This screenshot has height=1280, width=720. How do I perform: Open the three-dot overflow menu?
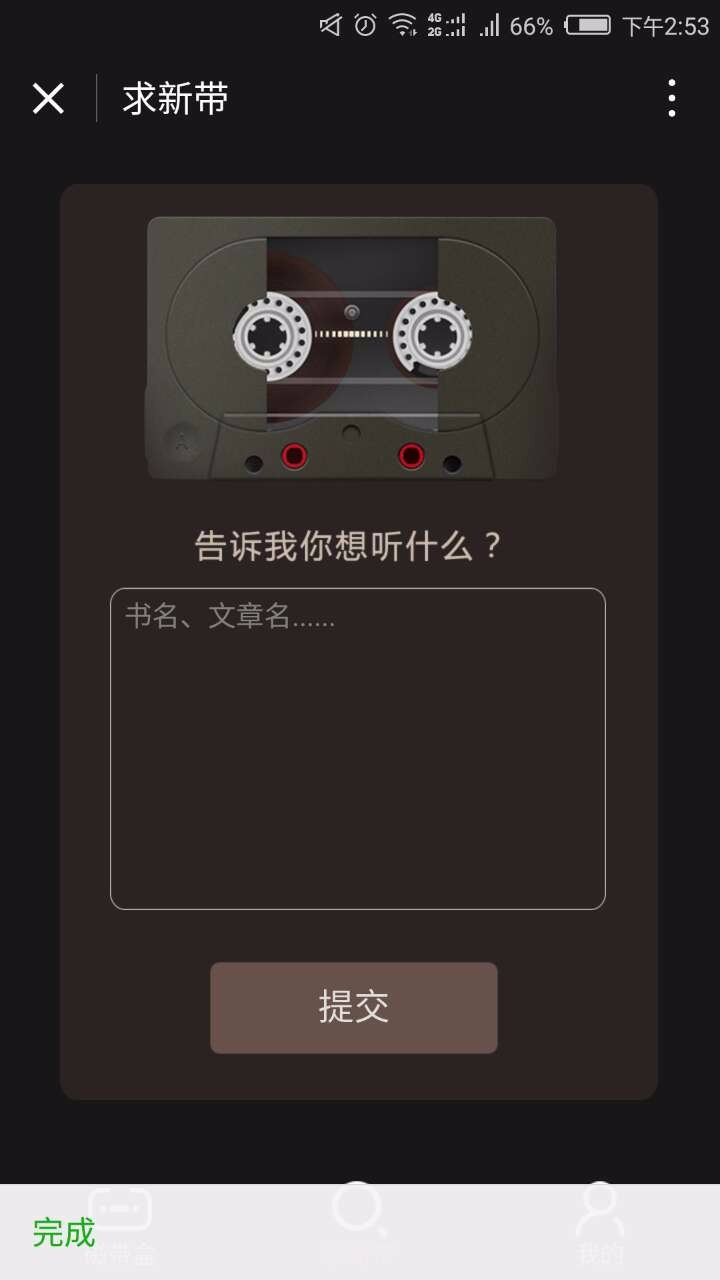coord(671,98)
